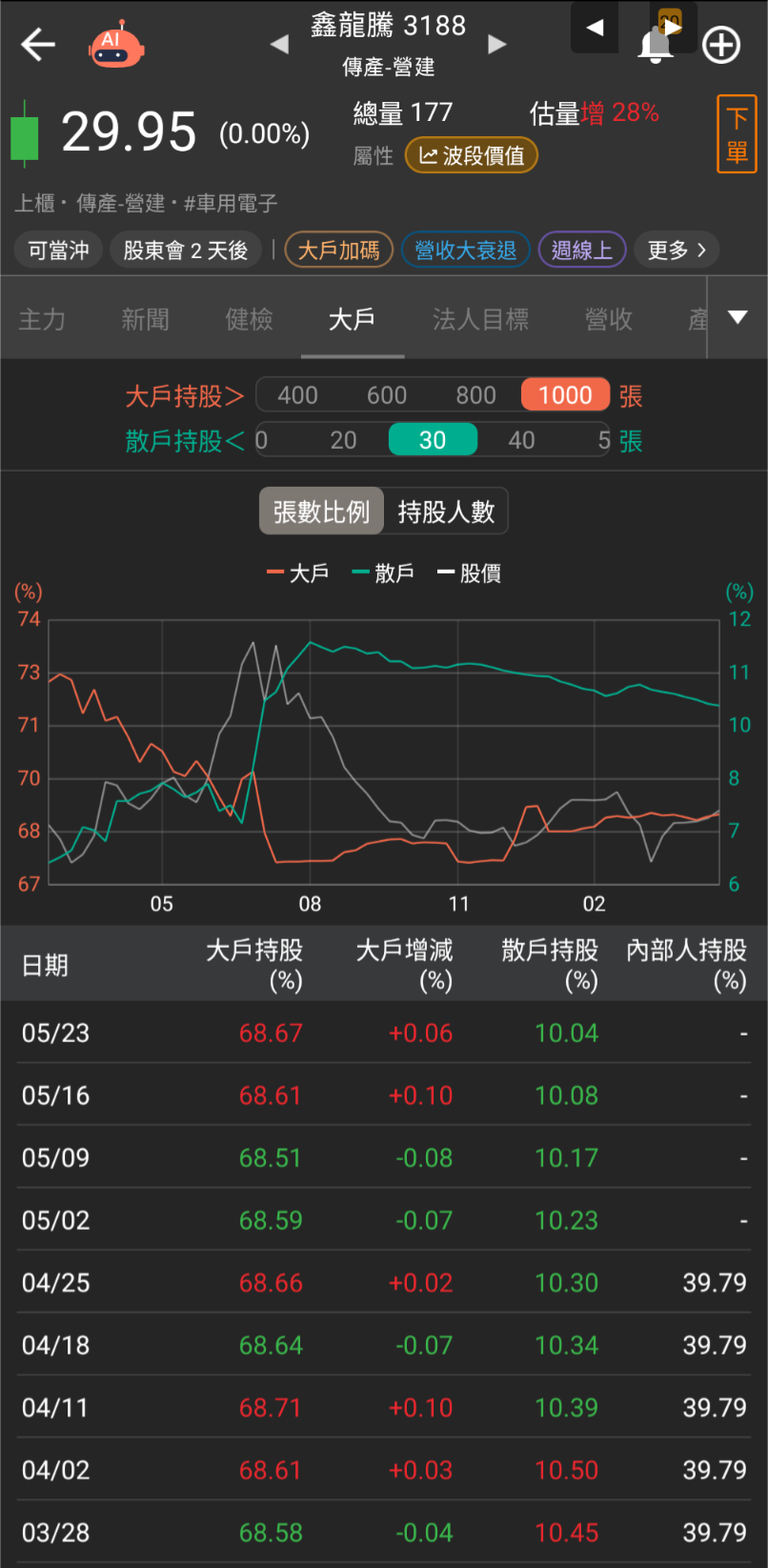Switch to the 新聞 tab

(145, 319)
